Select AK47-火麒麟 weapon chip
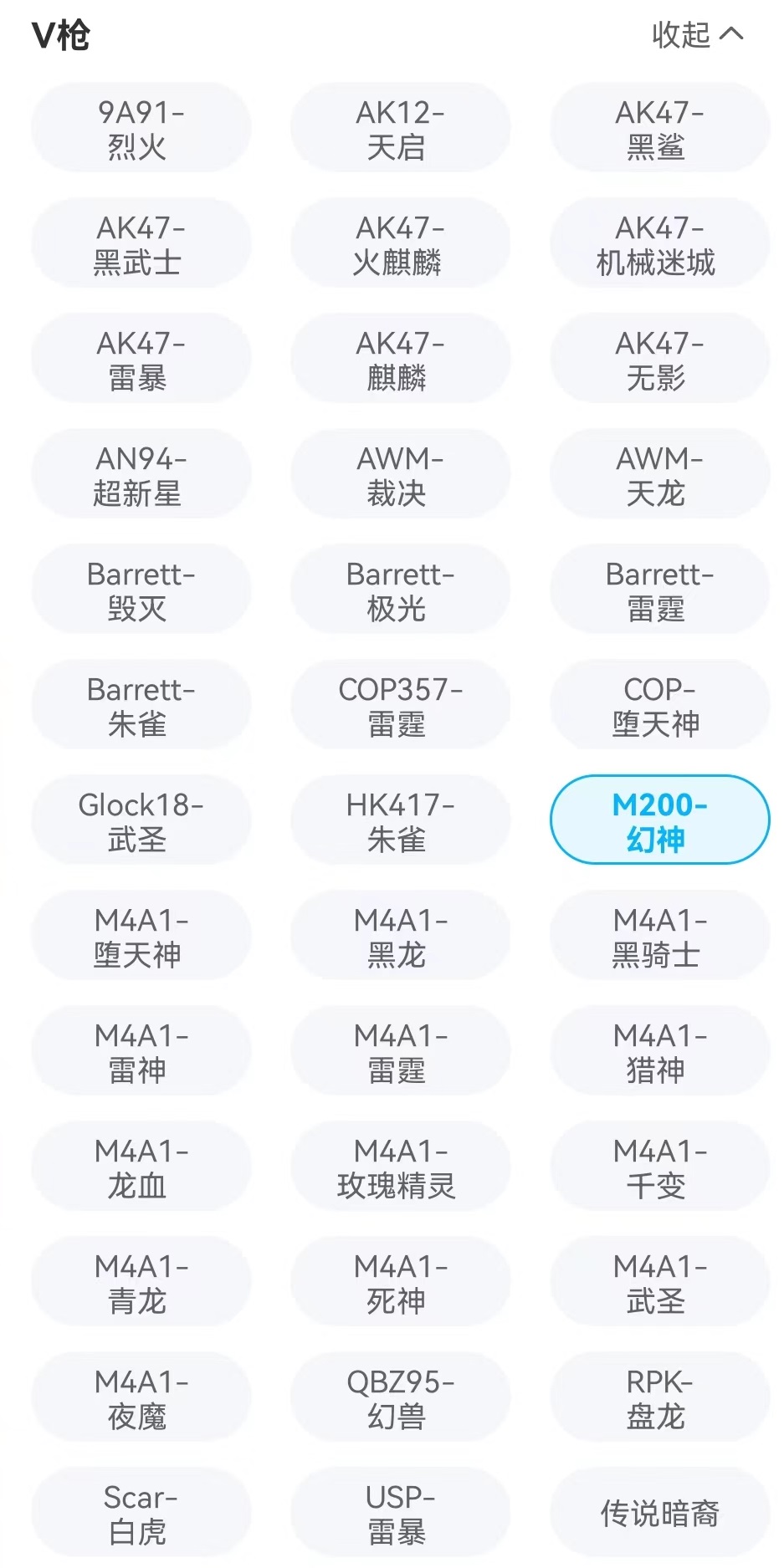The height and width of the screenshot is (1568, 784). tap(400, 244)
